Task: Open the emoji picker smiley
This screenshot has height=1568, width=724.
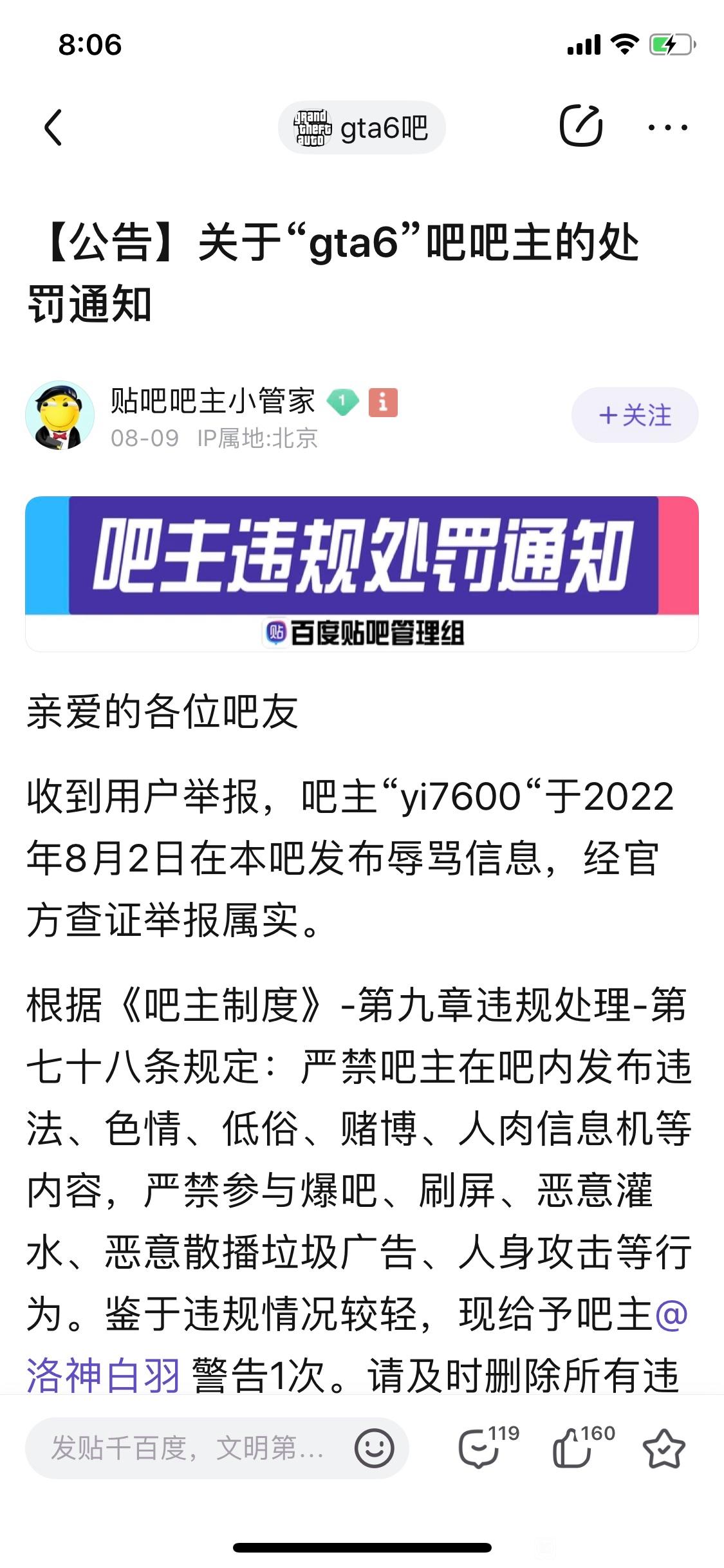Action: (x=374, y=1448)
